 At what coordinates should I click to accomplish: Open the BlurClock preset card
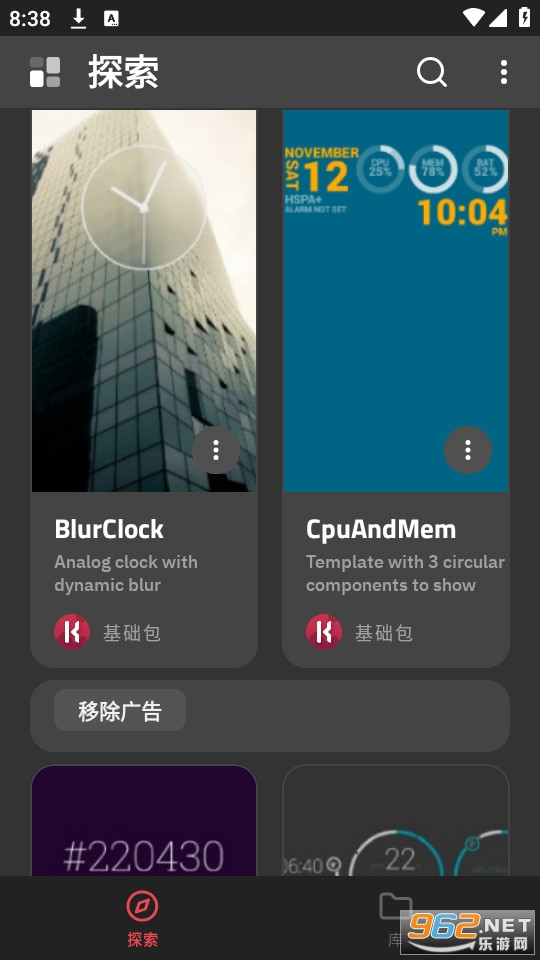click(144, 388)
